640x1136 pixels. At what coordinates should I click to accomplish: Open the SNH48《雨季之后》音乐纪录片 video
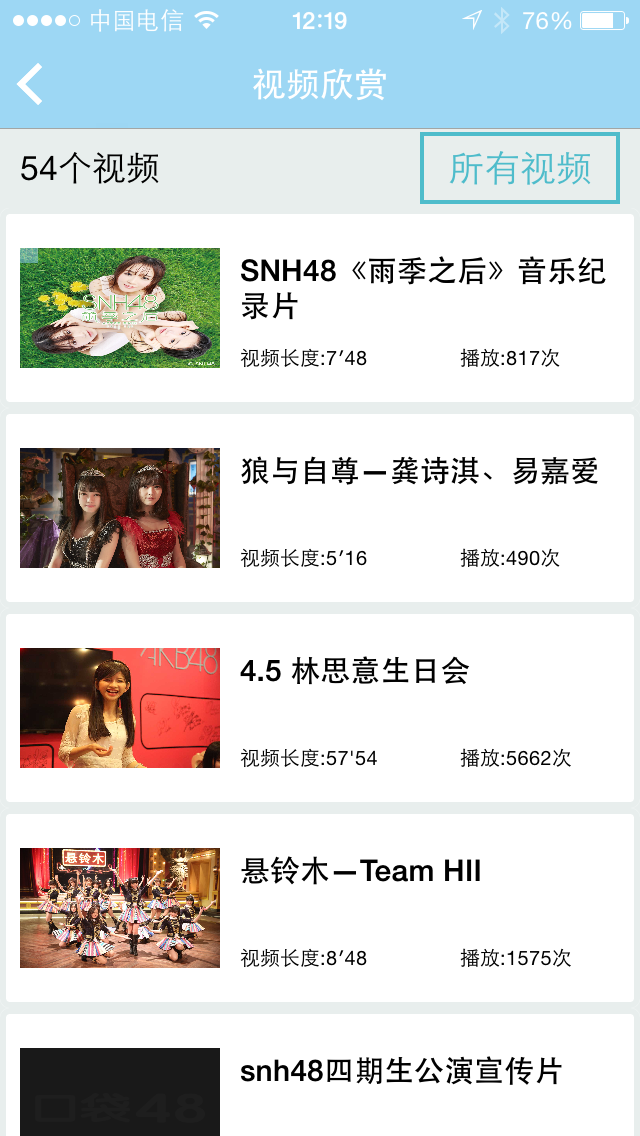click(320, 308)
